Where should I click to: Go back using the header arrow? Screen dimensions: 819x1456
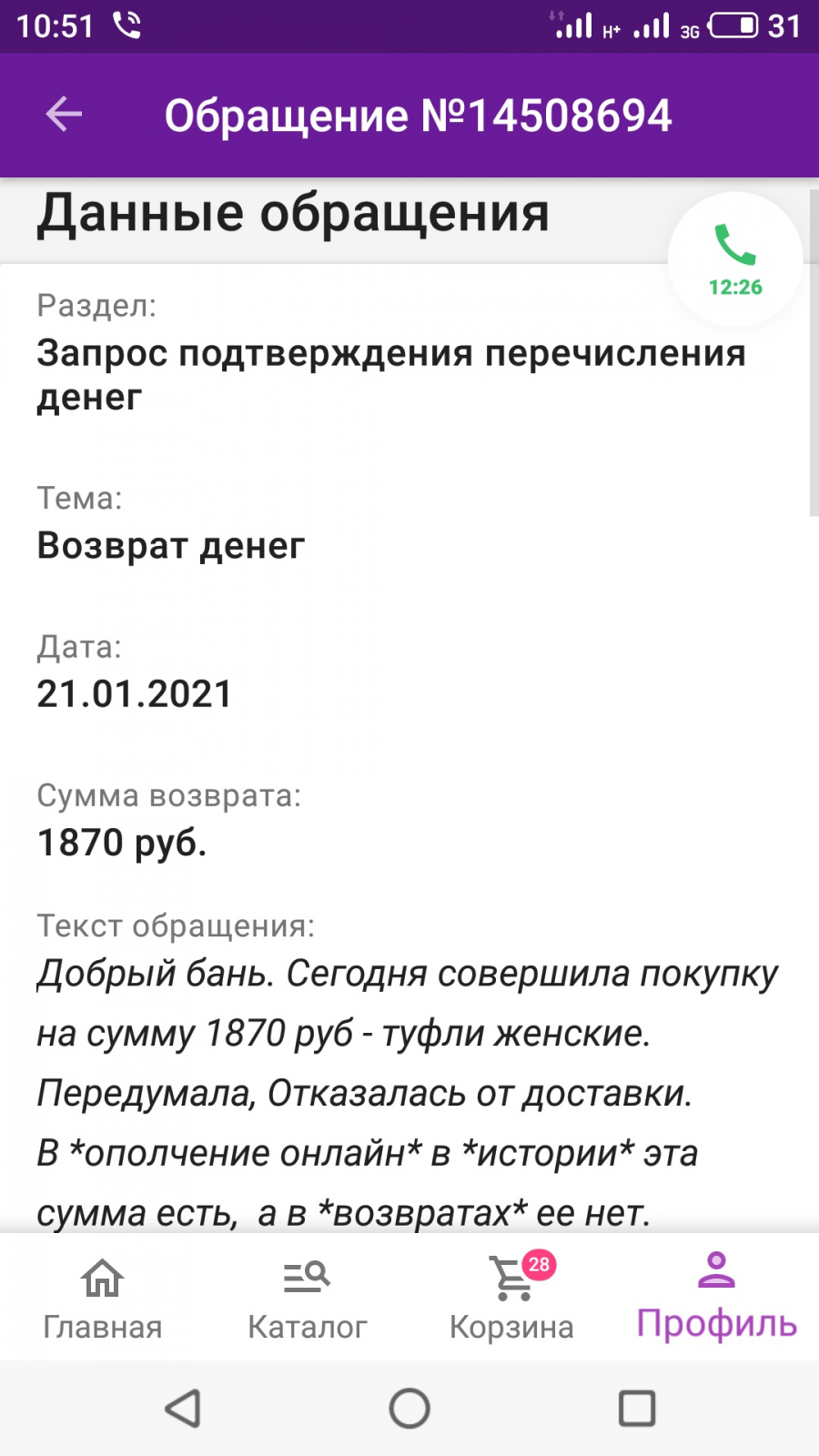tap(64, 115)
